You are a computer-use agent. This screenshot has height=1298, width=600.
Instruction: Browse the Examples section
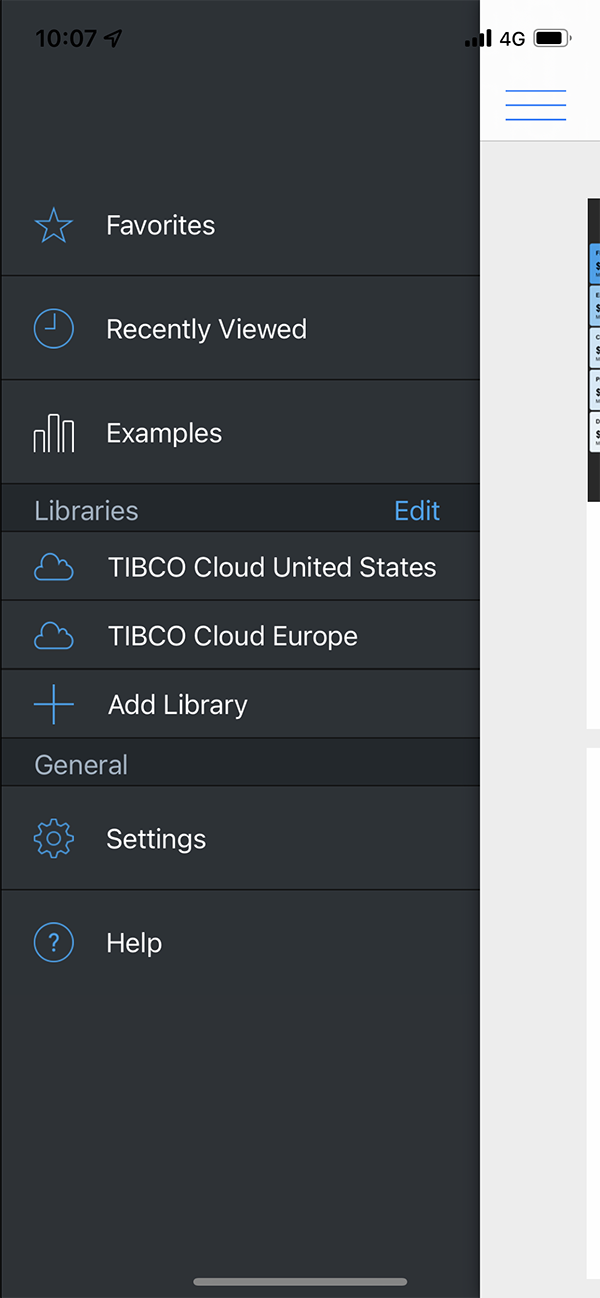click(x=240, y=432)
